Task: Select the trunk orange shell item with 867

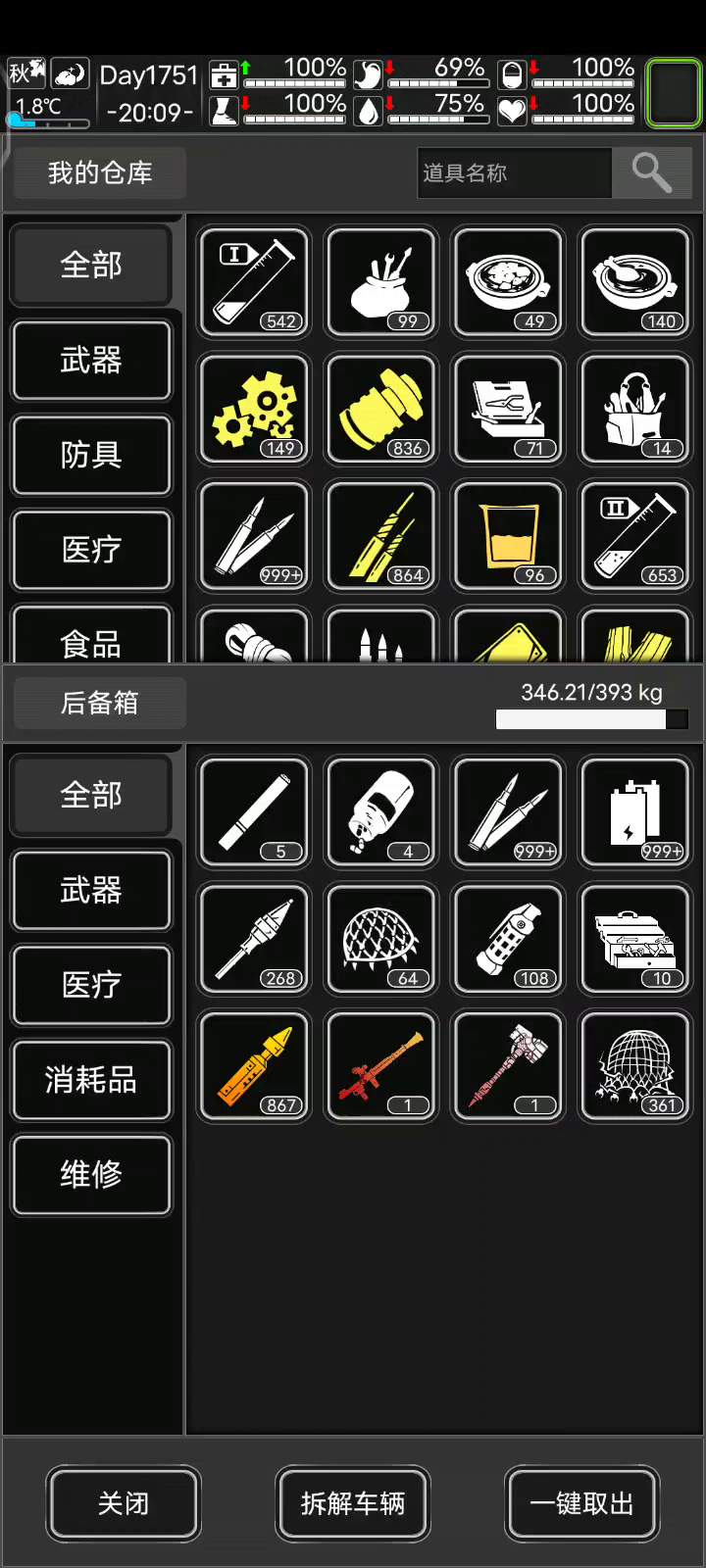Action: click(x=255, y=1066)
